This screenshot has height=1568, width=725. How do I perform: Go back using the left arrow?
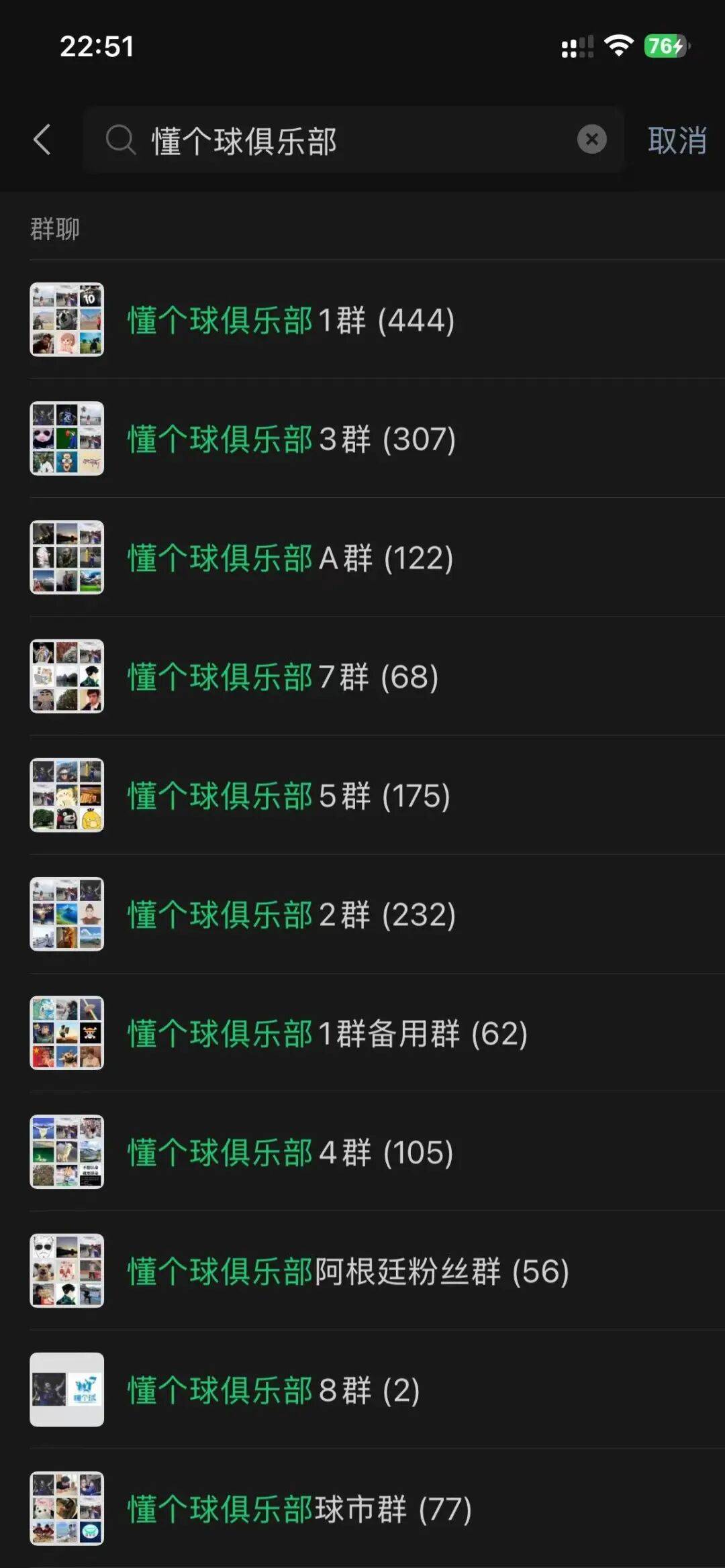click(42, 140)
